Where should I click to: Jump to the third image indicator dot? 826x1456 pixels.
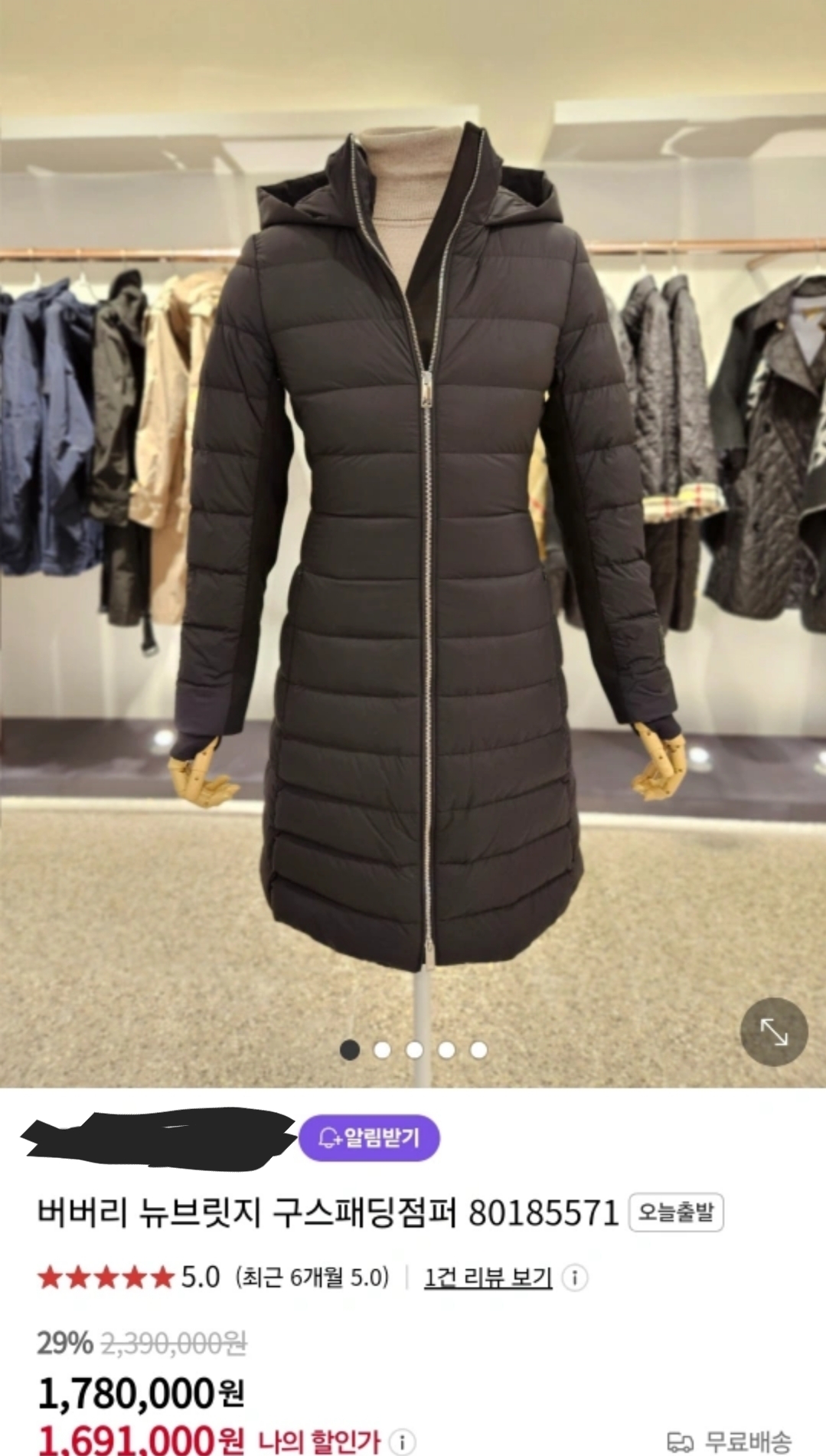(414, 1049)
